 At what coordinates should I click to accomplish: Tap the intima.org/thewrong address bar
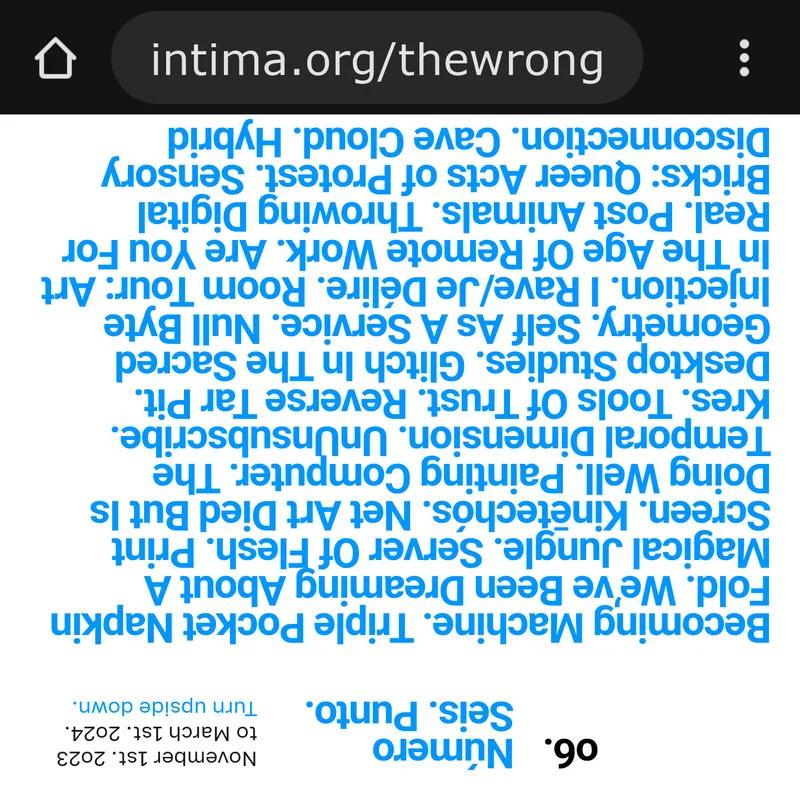coord(377,60)
